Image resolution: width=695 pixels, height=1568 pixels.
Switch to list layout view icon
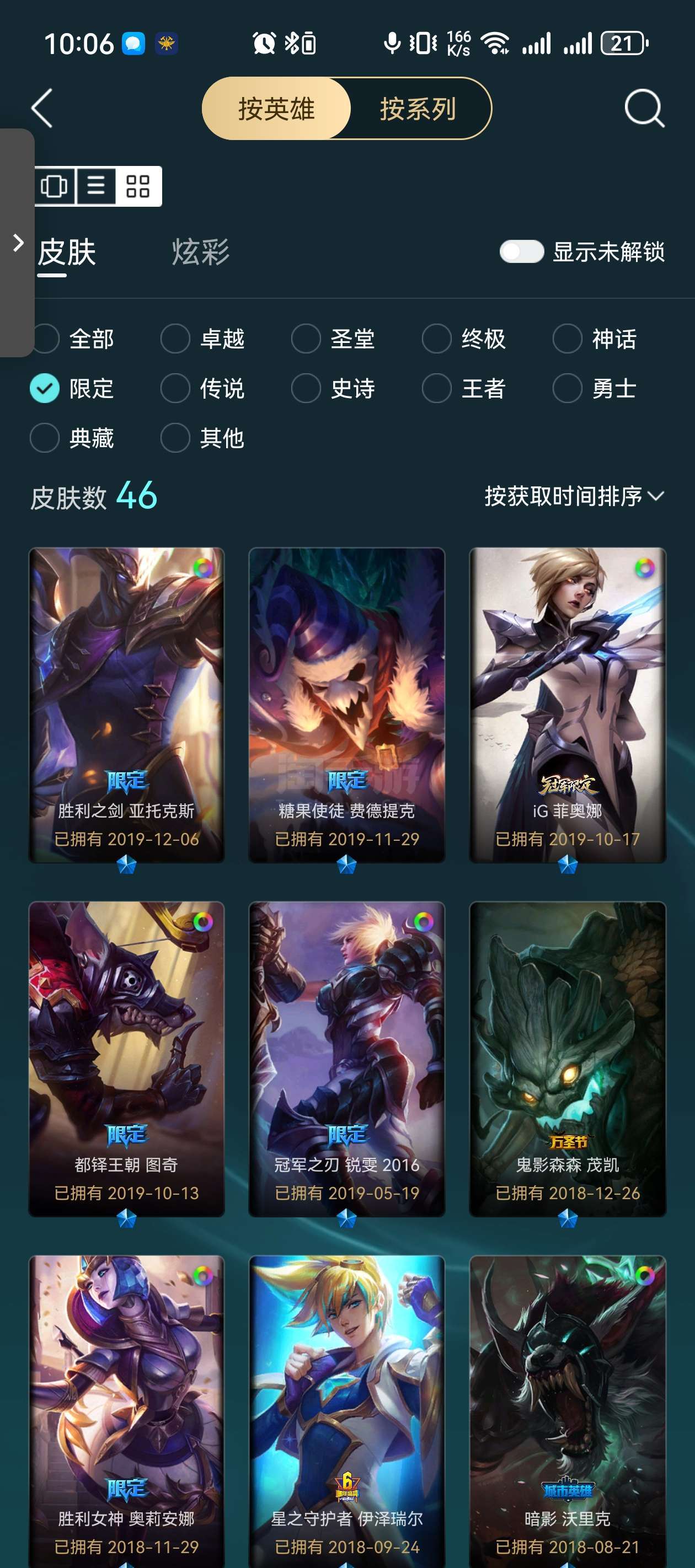[95, 186]
